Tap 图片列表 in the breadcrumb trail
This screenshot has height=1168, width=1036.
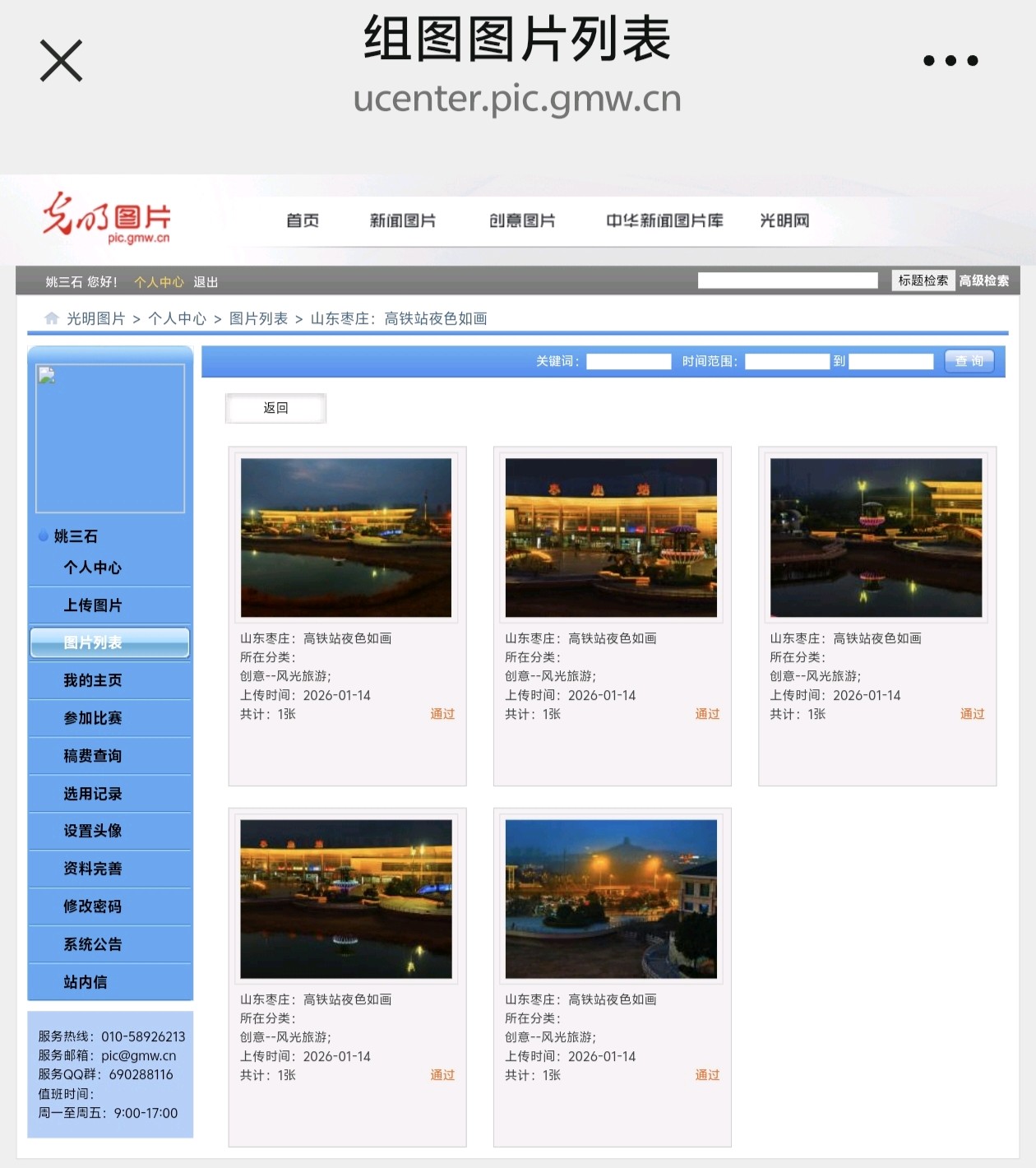pos(258,319)
